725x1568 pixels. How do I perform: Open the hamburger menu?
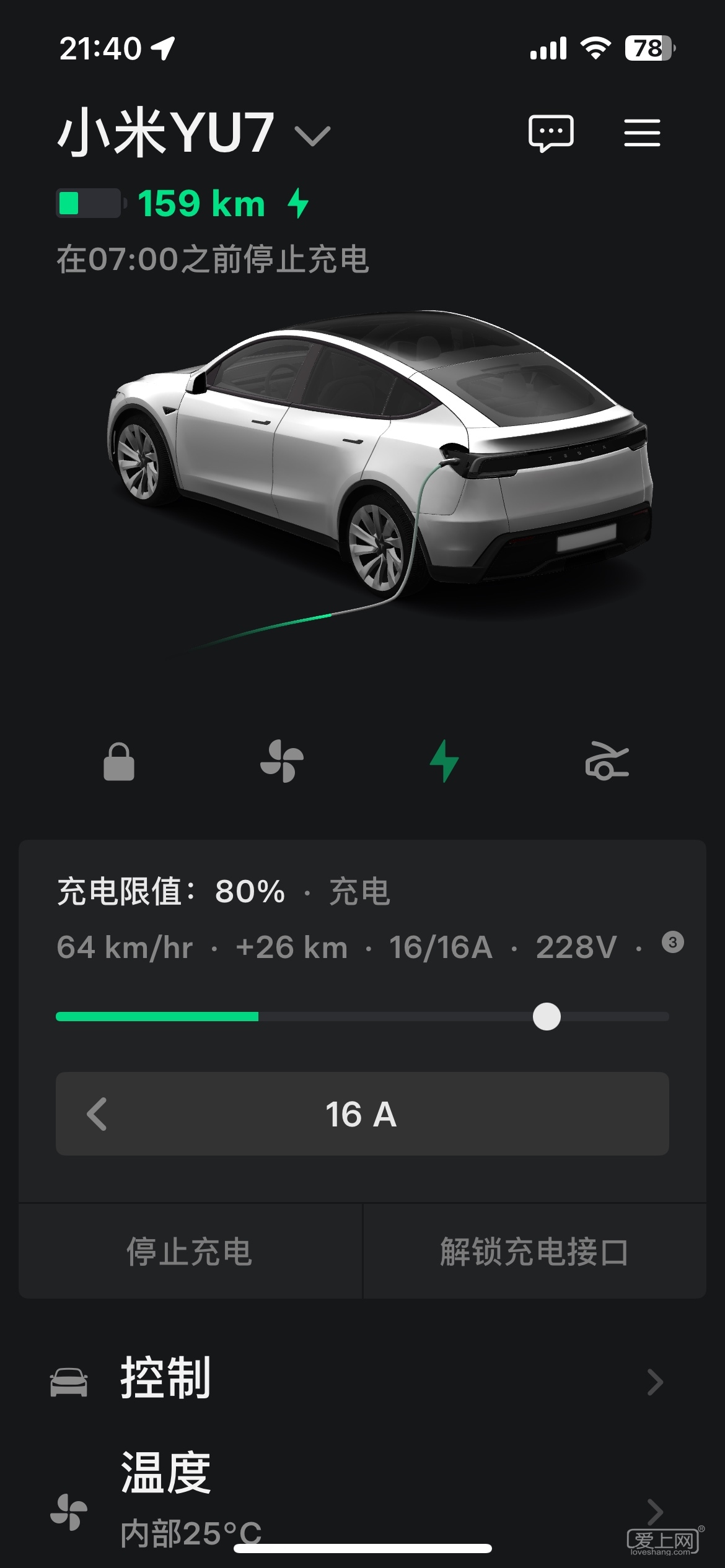coord(642,133)
